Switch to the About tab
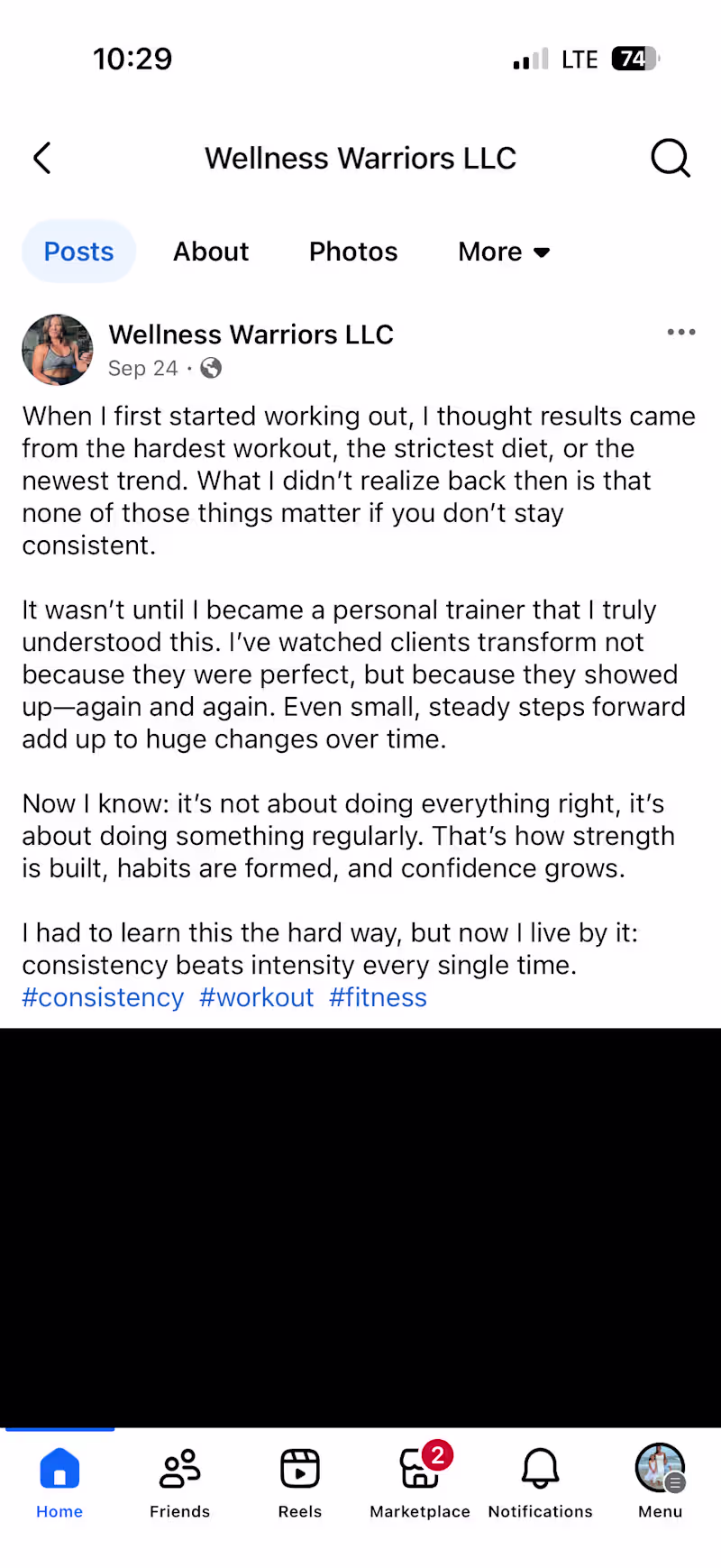This screenshot has width=721, height=1568. (210, 252)
